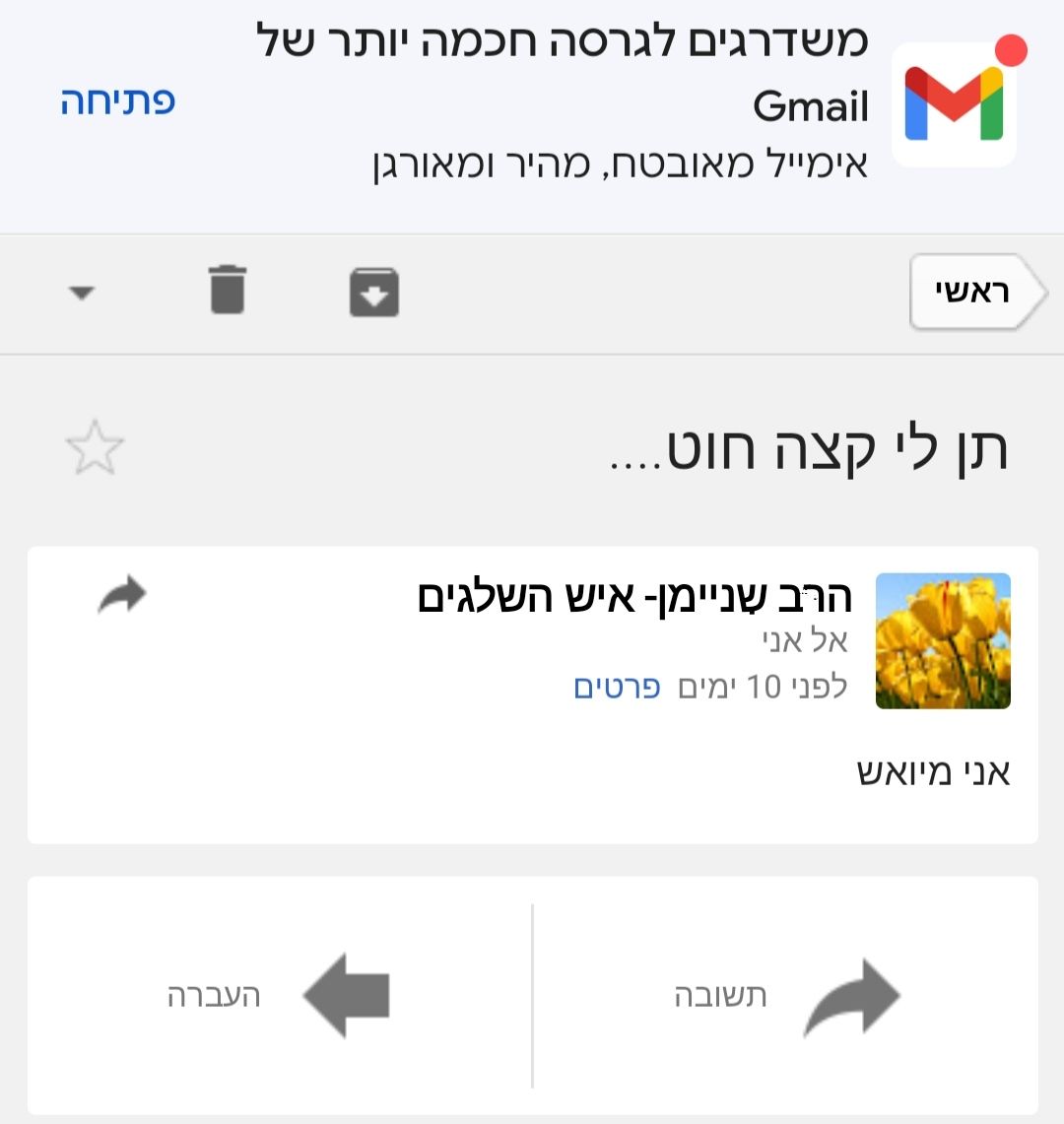Go back to the ראשי inbox label

tap(973, 293)
